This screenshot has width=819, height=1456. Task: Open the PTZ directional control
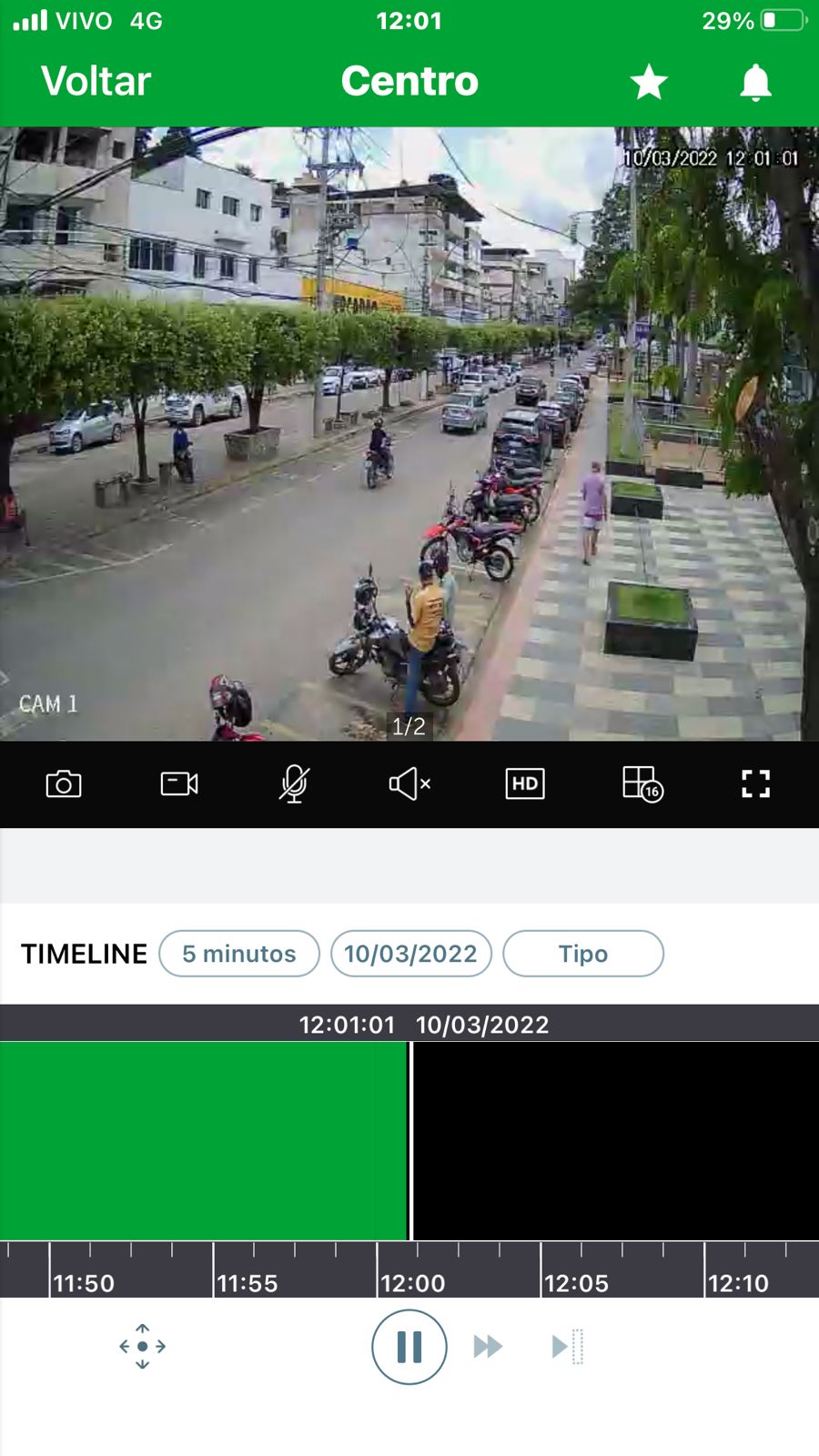143,1347
